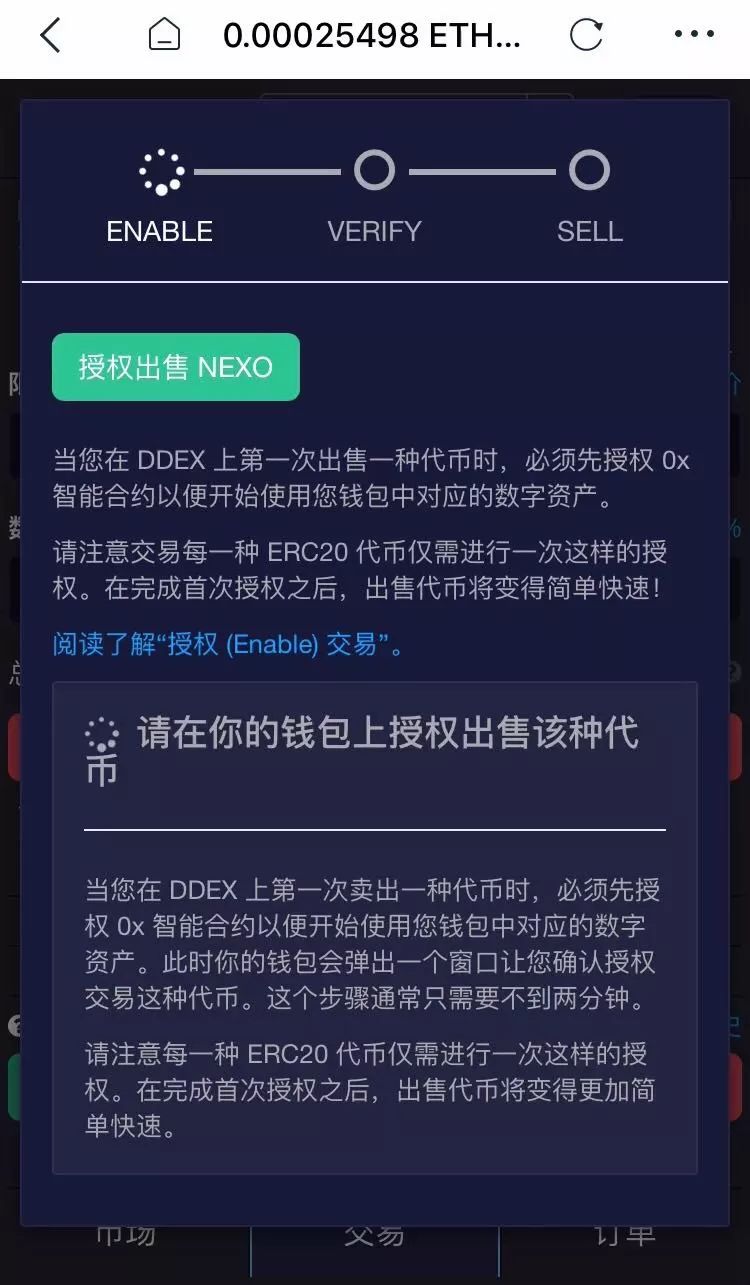This screenshot has height=1285, width=750.
Task: Select the VERIFY step circle
Action: click(373, 170)
